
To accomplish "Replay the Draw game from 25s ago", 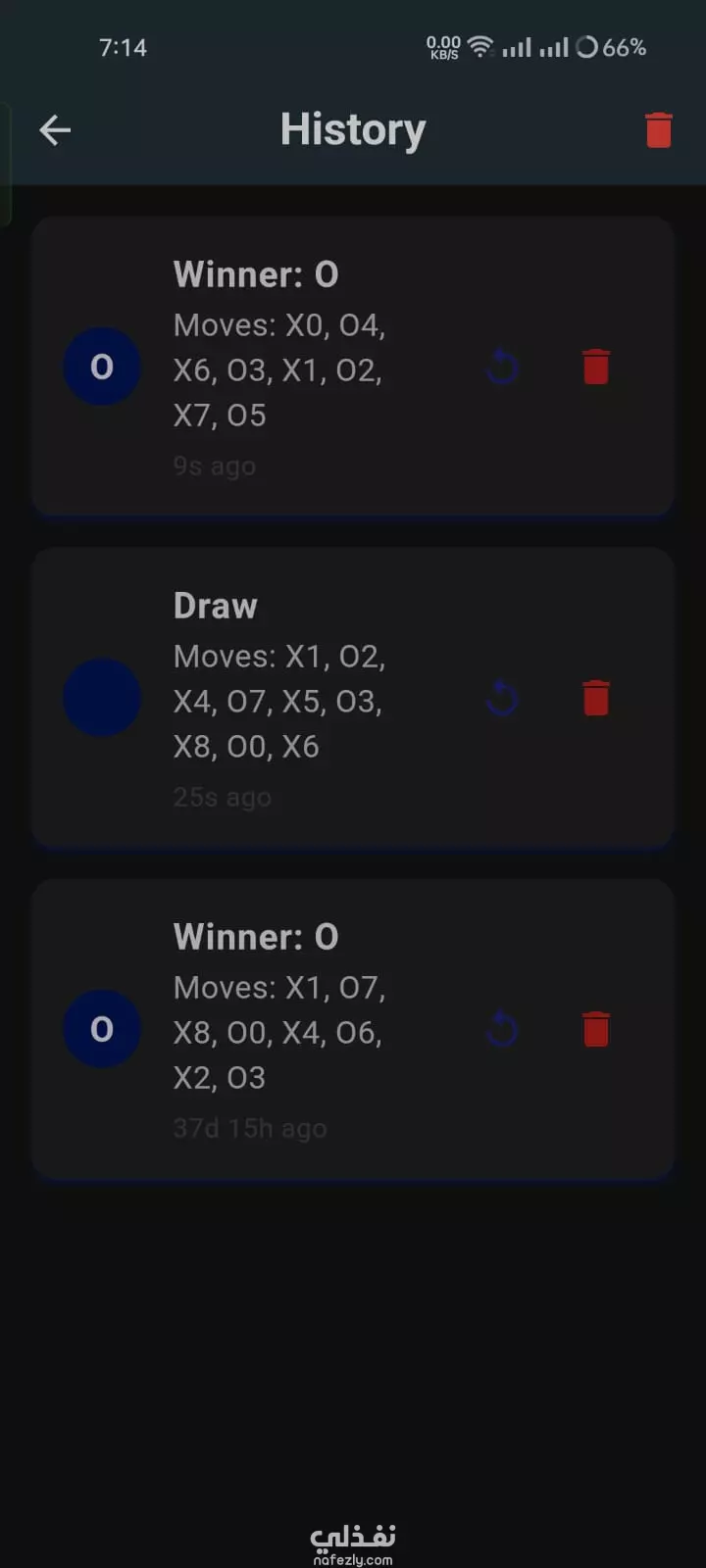I will tap(502, 699).
